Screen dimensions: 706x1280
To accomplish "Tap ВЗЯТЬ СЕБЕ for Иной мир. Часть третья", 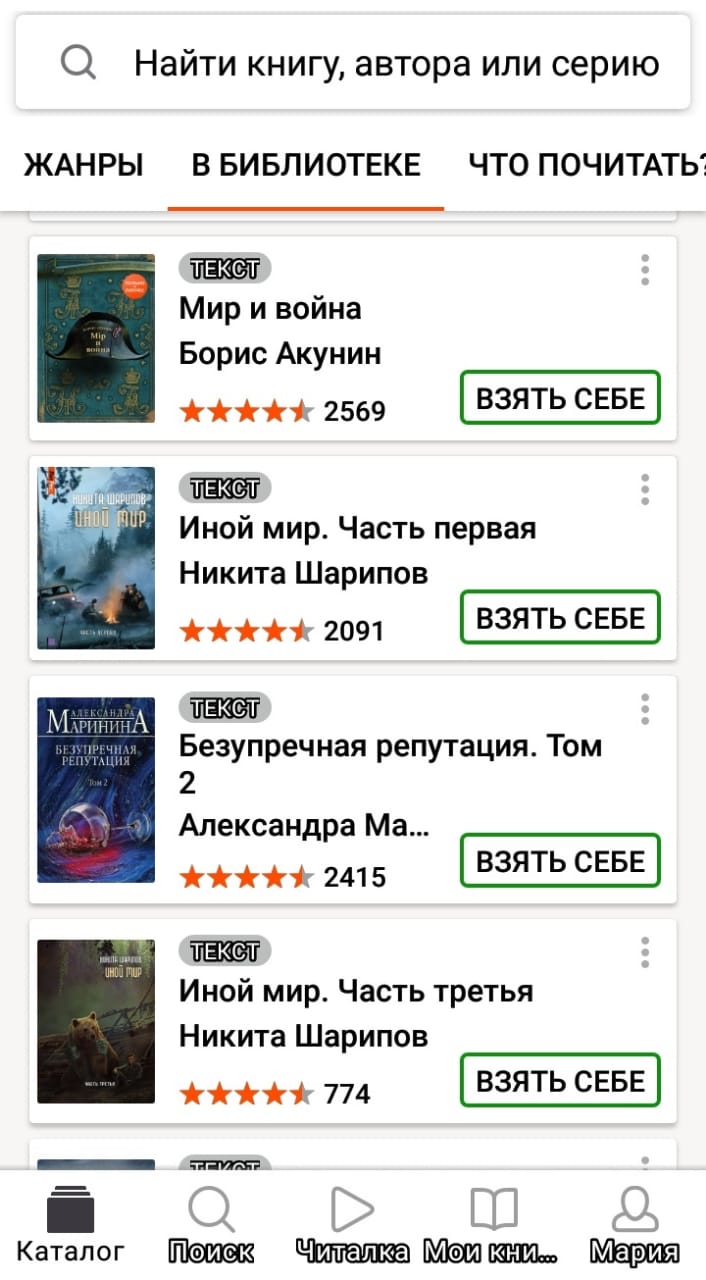I will tap(560, 1079).
